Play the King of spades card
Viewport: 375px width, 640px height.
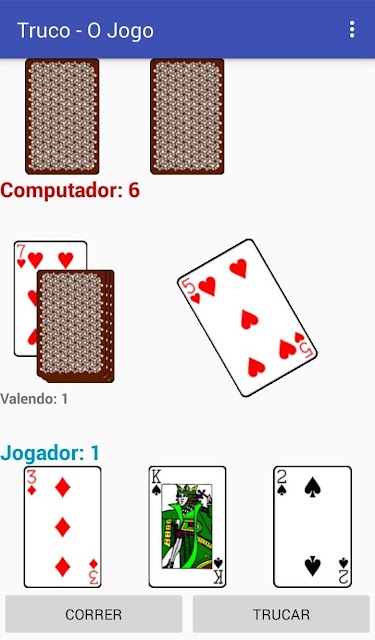(x=187, y=527)
